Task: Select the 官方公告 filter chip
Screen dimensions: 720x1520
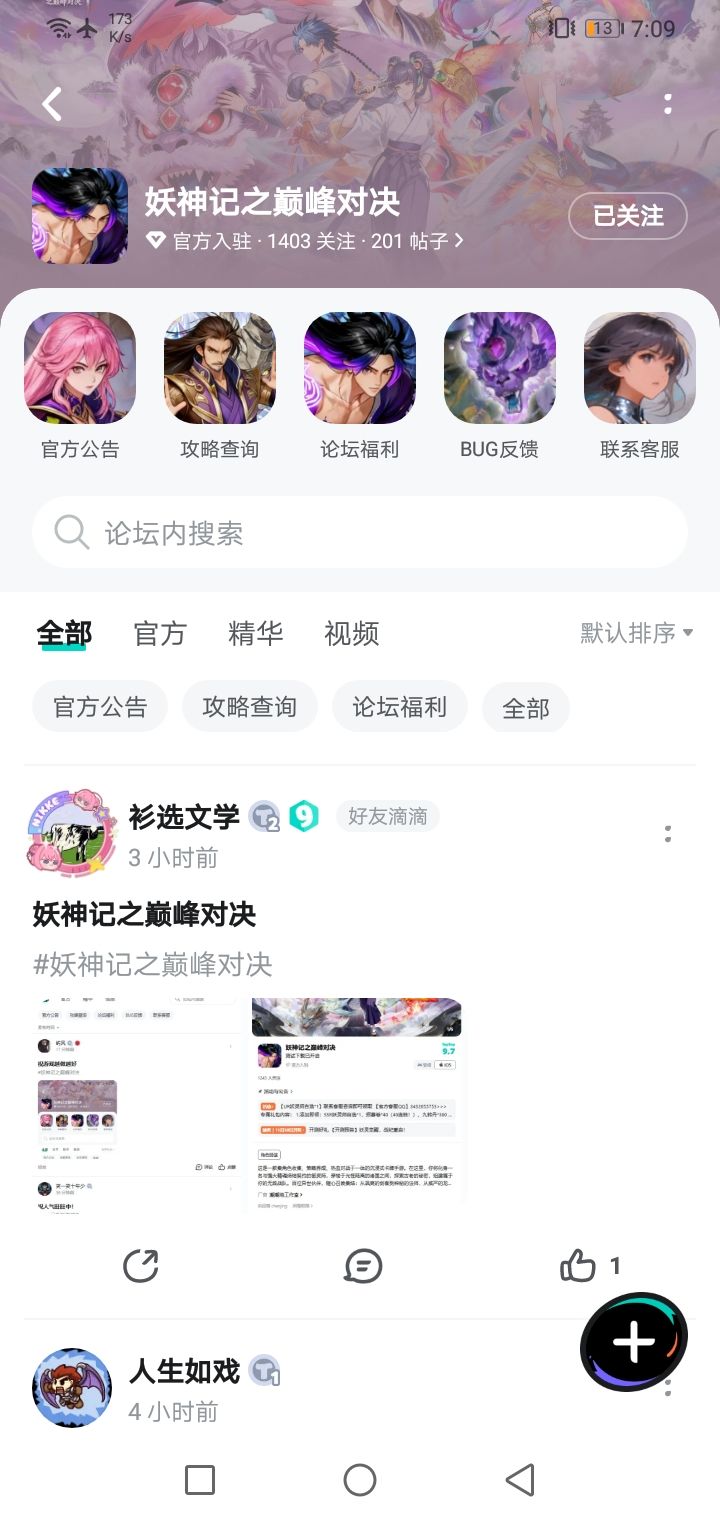Action: 100,708
